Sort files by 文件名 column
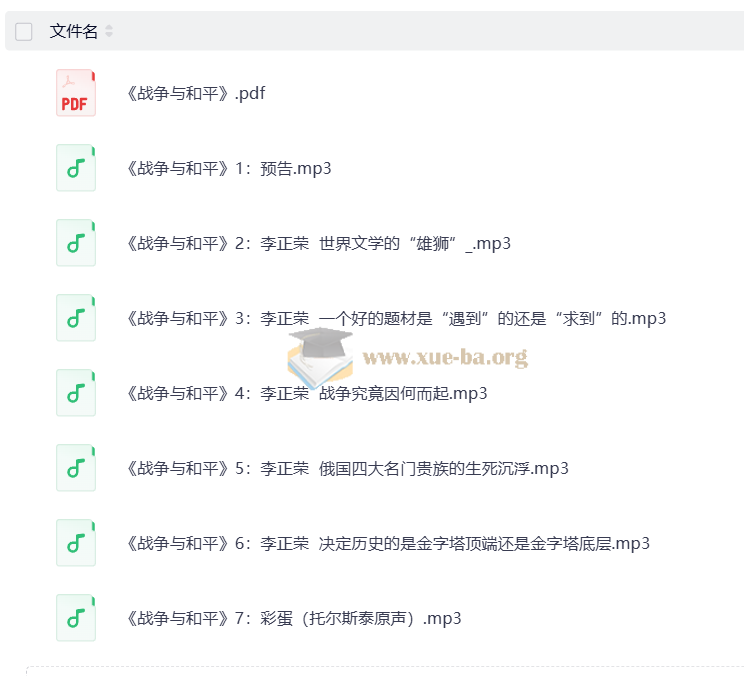This screenshot has height=676, width=744. pos(109,32)
